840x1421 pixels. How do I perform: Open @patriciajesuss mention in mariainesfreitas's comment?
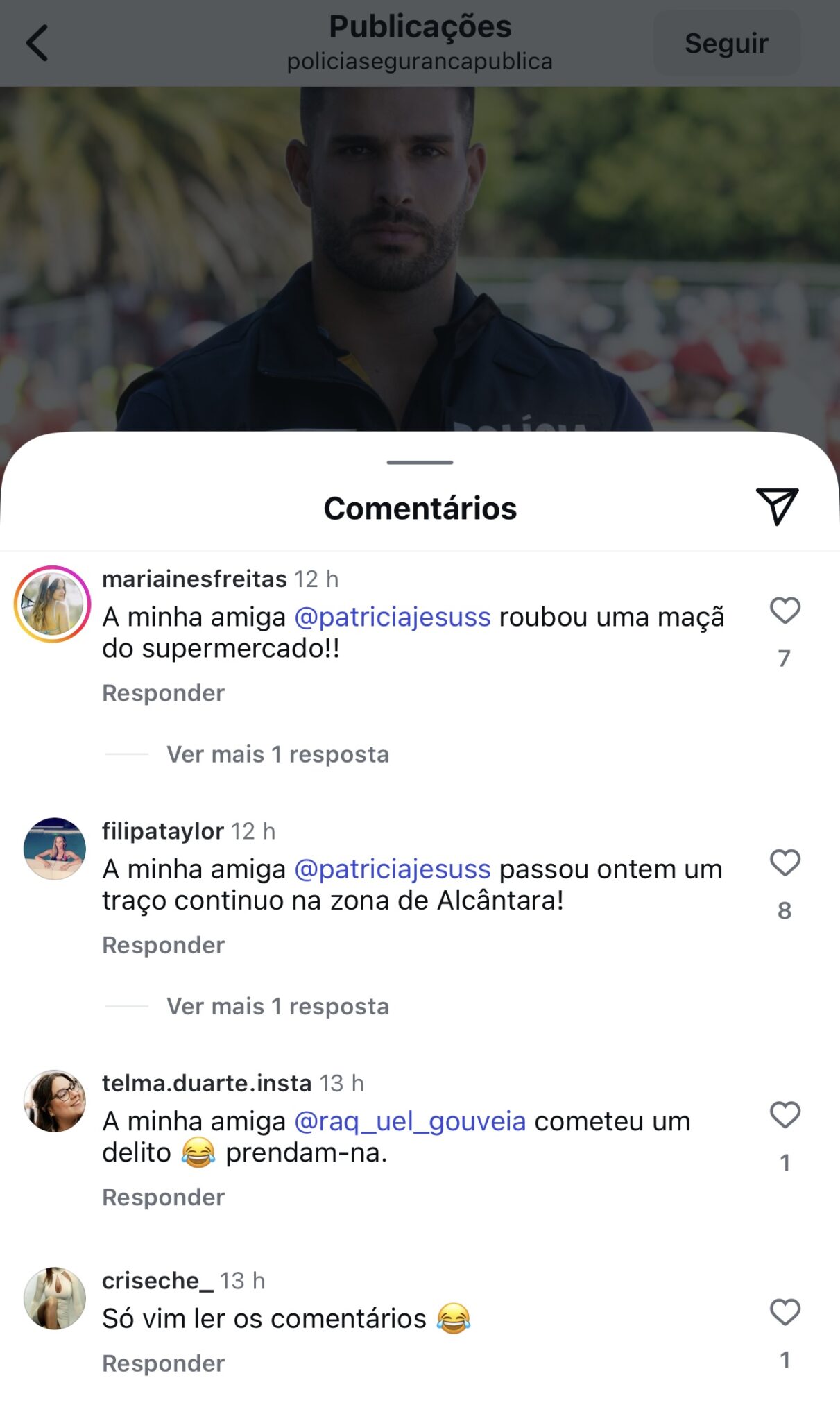point(393,617)
